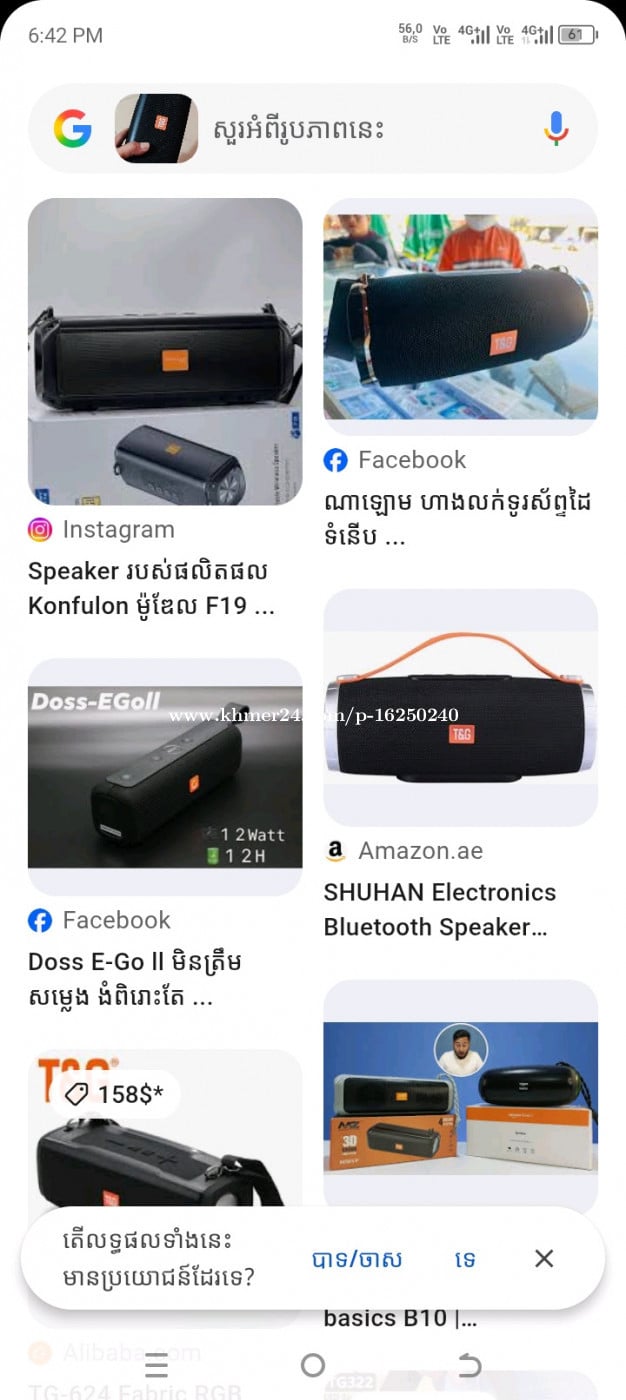Go to the home screen
The height and width of the screenshot is (1400, 626).
coord(313,1365)
